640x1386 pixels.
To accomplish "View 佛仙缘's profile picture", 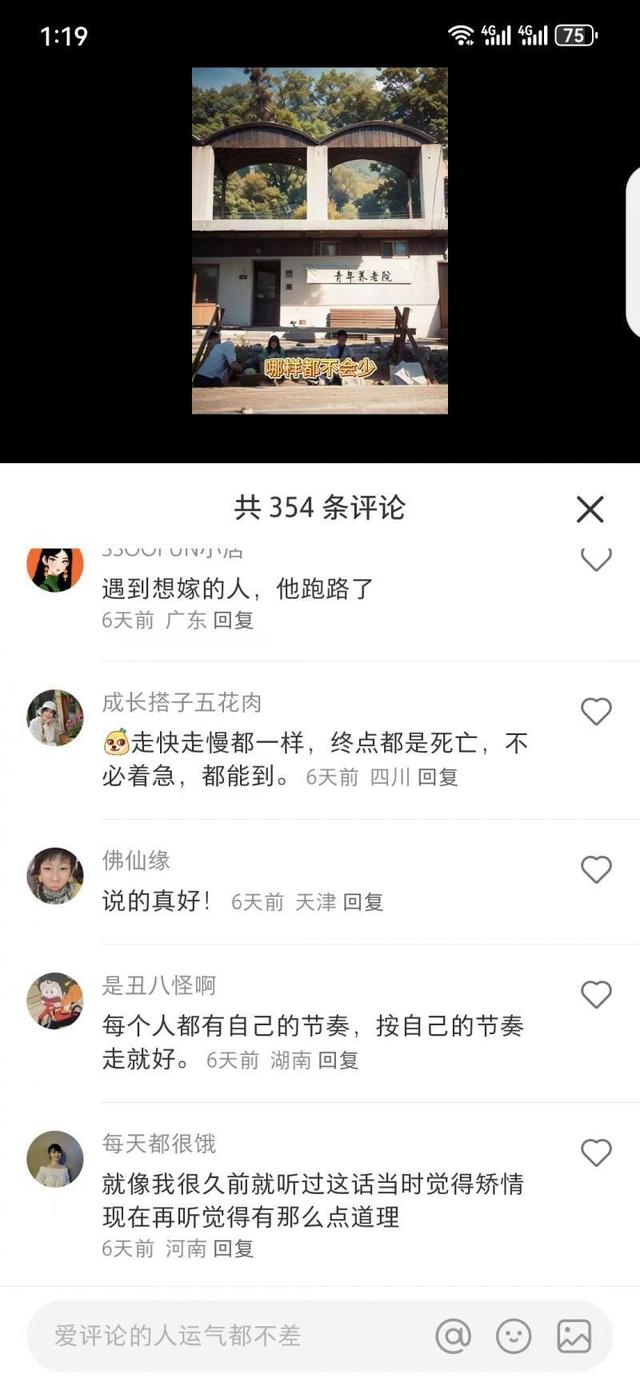I will pos(55,876).
